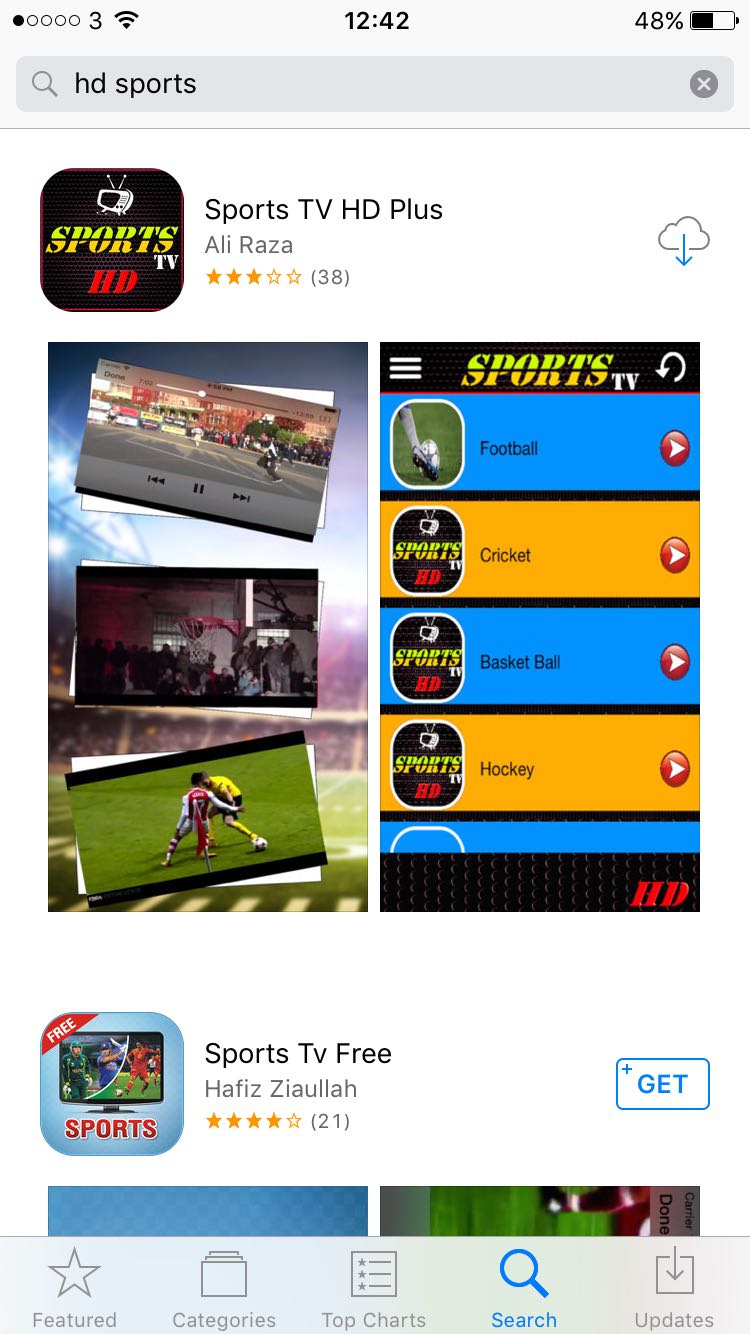Switch to the Featured tab
This screenshot has width=750, height=1334.
(75, 1289)
